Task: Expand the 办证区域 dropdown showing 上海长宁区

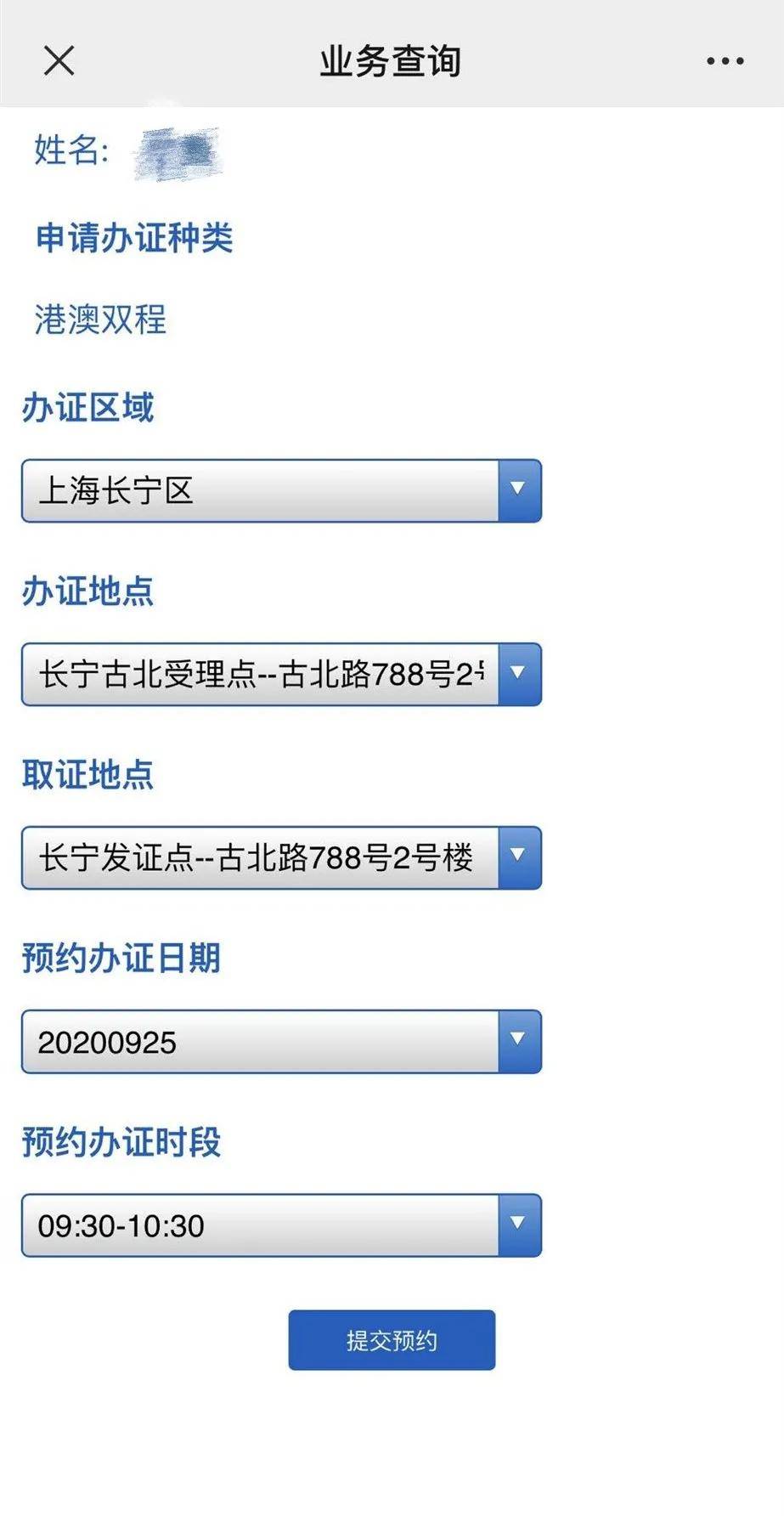Action: pos(281,490)
